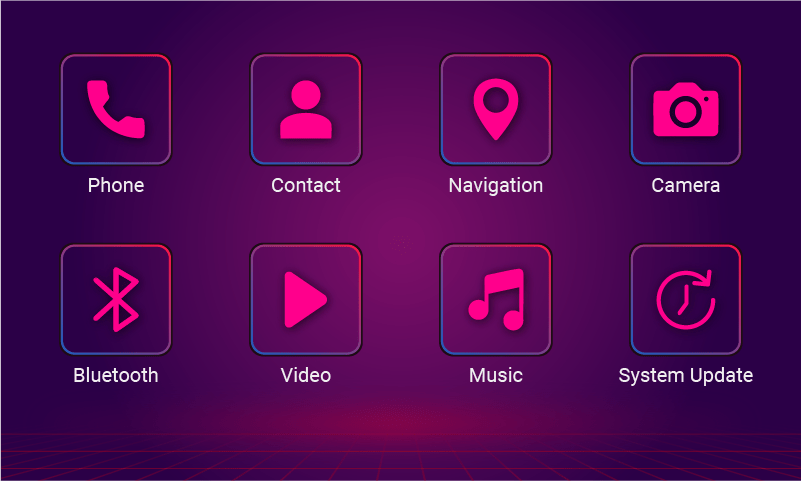
Task: Open the Camera
Action: [686, 109]
